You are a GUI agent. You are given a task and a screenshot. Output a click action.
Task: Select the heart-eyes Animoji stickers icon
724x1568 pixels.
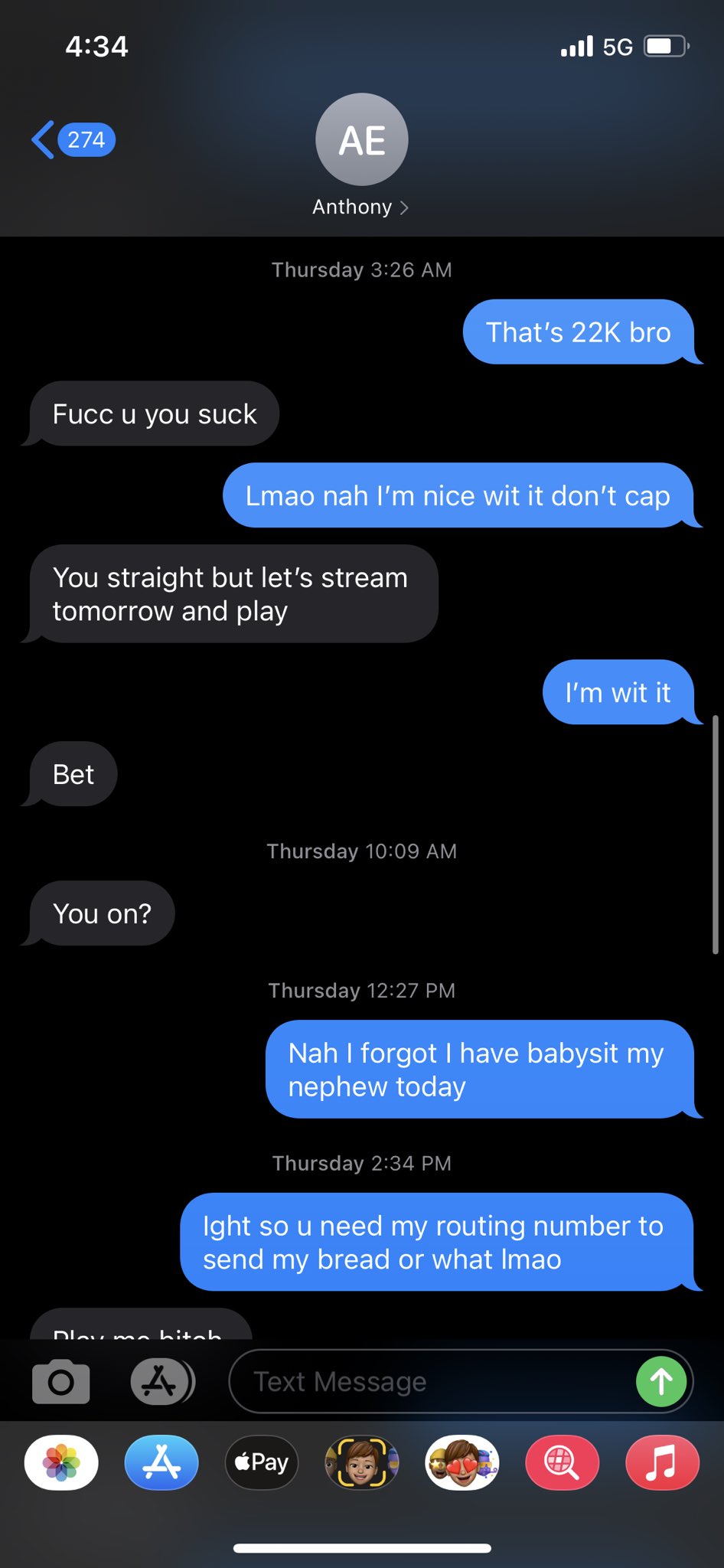pos(461,1462)
